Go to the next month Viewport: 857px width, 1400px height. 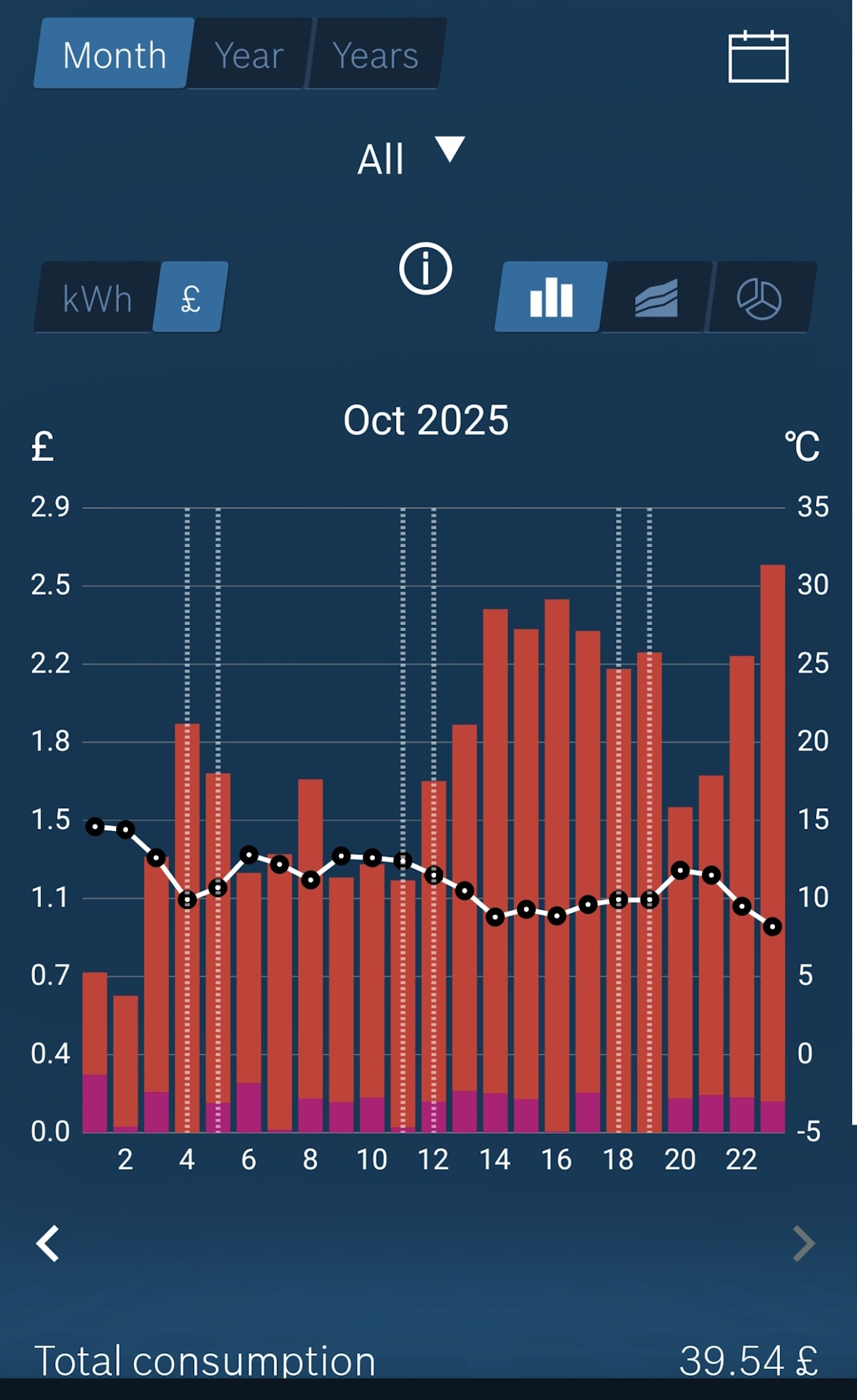pyautogui.click(x=803, y=1244)
